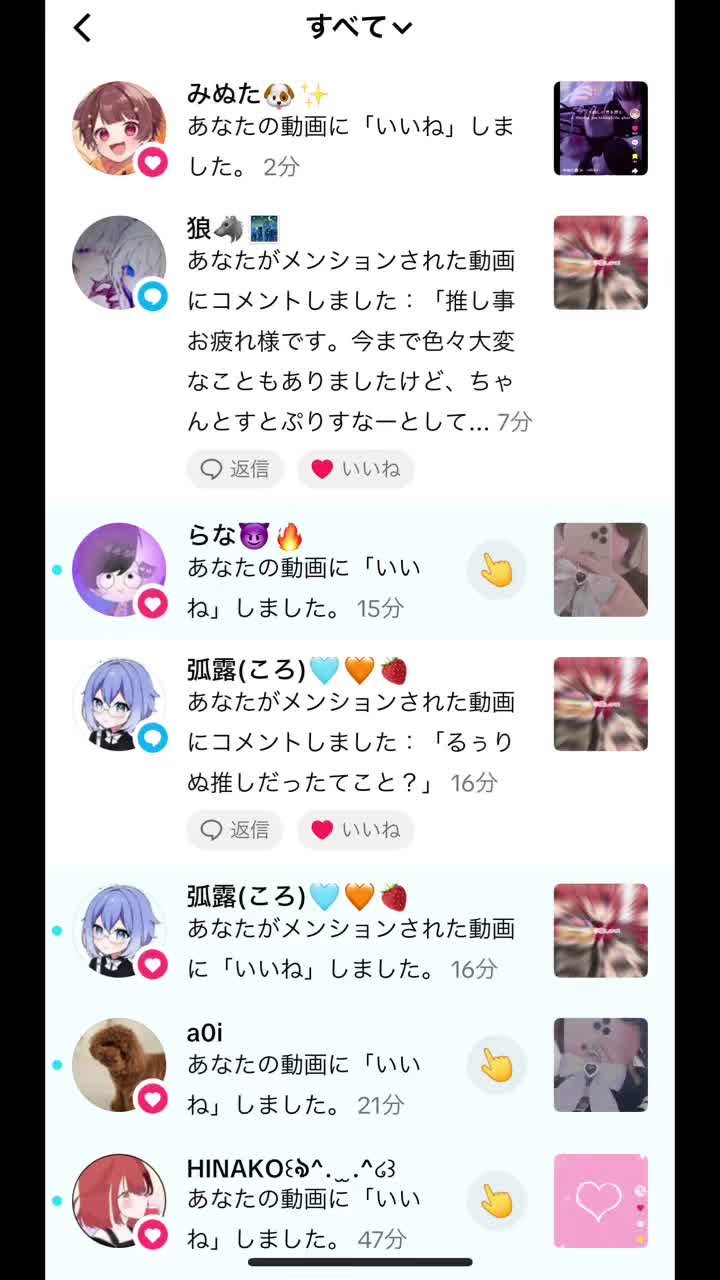Viewport: 720px width, 1280px height.
Task: Tap the pointing hand for a0i
Action: (x=496, y=1065)
